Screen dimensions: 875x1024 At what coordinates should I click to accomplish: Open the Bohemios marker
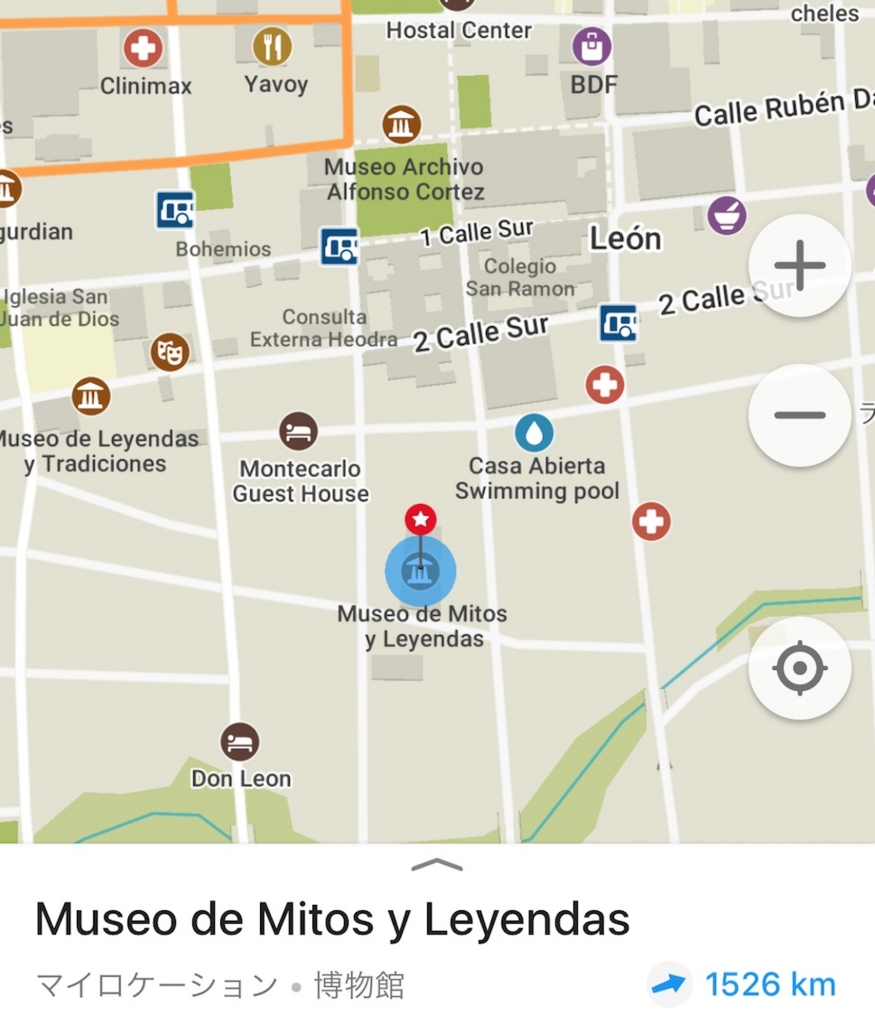coord(175,211)
